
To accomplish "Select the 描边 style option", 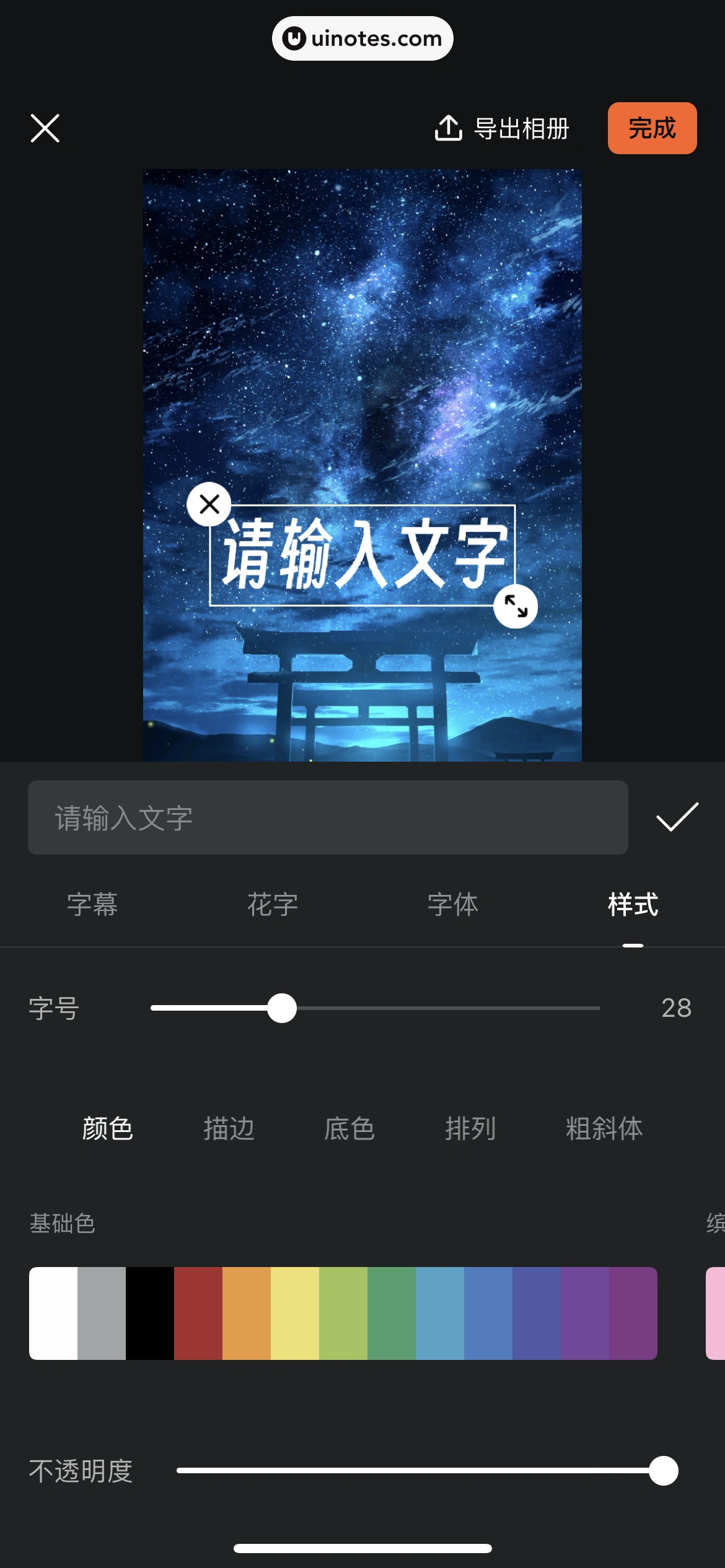I will click(x=229, y=1128).
